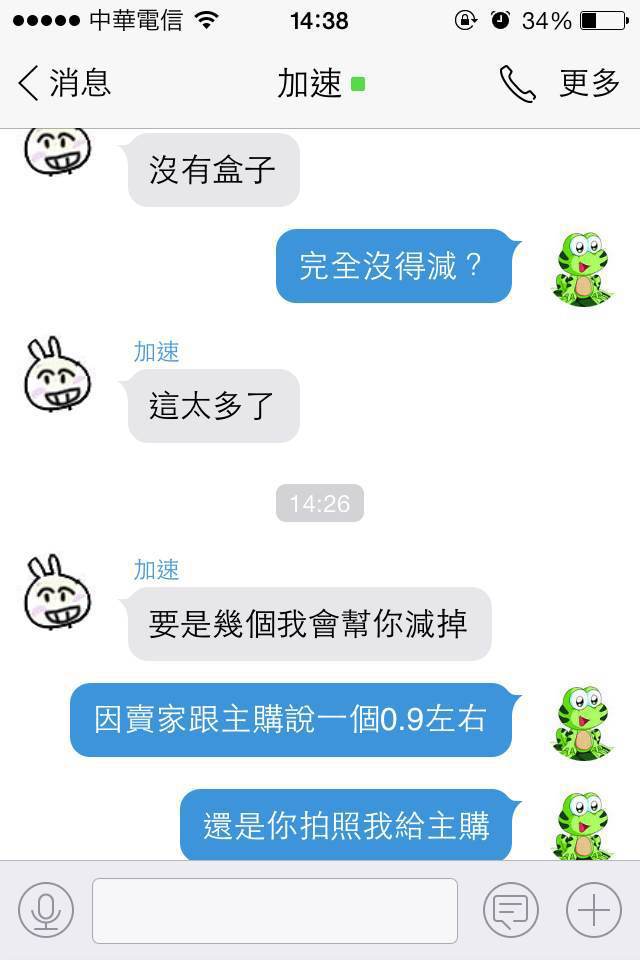The width and height of the screenshot is (640, 960).
Task: Open my frog avatar beside 完全沒得減？
Action: [581, 268]
